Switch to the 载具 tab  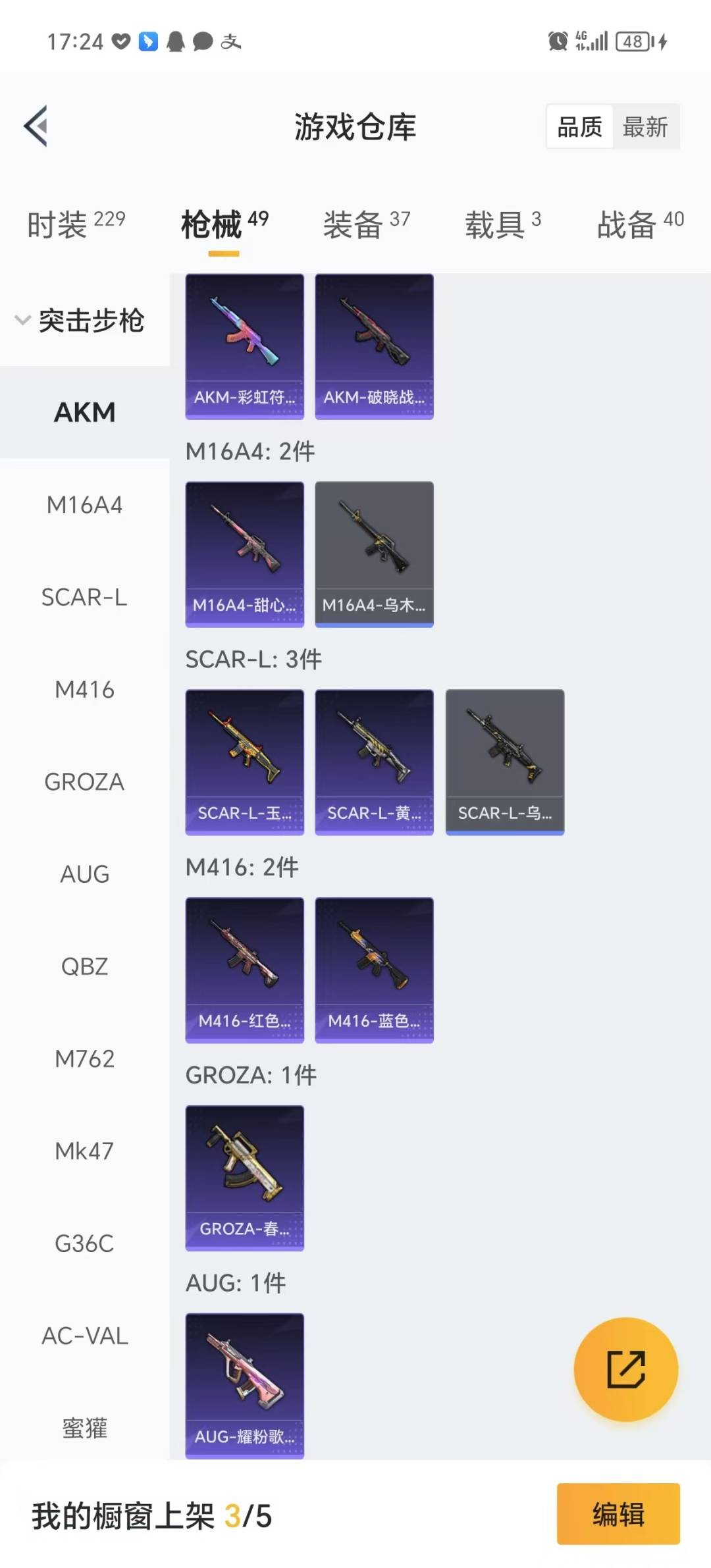pyautogui.click(x=503, y=224)
